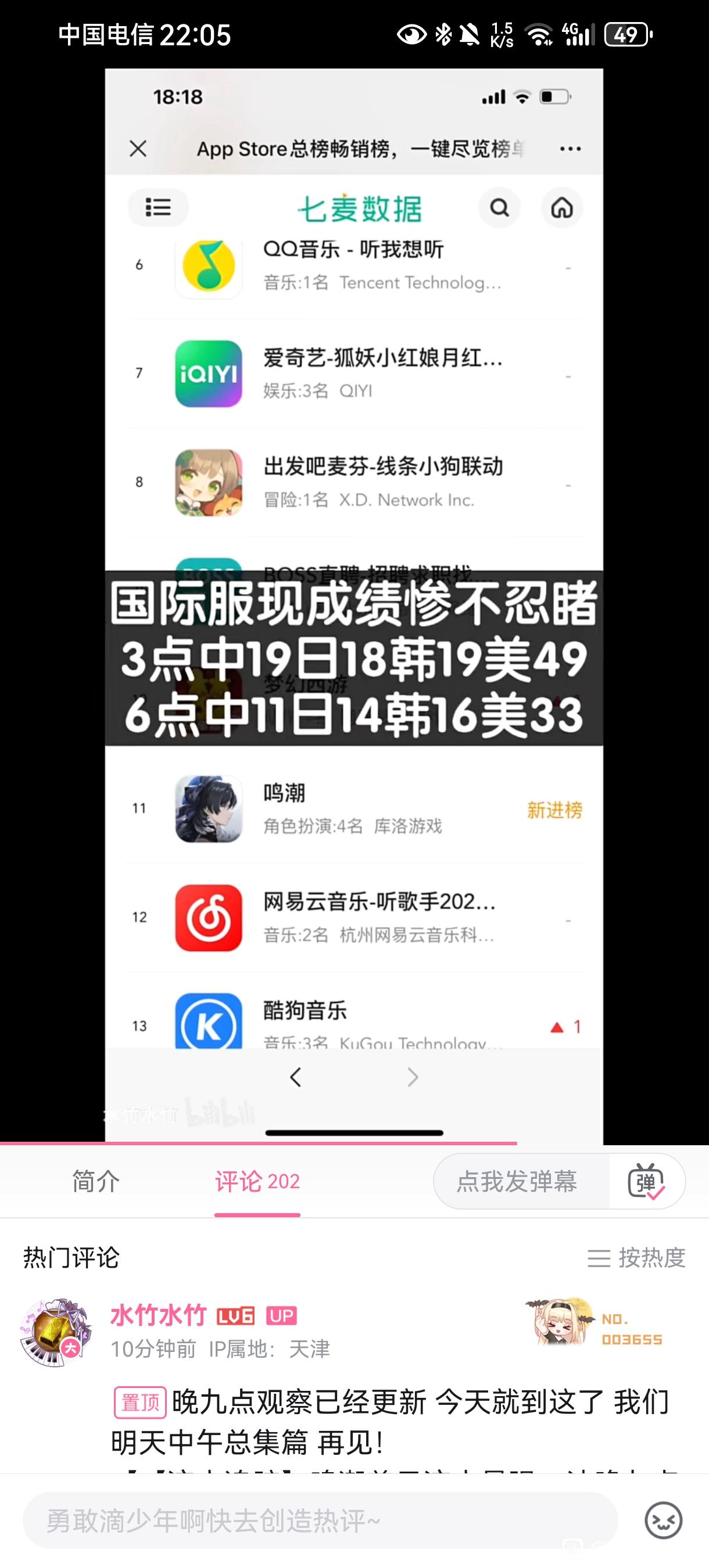Focus the comment box 勇敢滴少年啊快去创造热评

tap(320, 1520)
